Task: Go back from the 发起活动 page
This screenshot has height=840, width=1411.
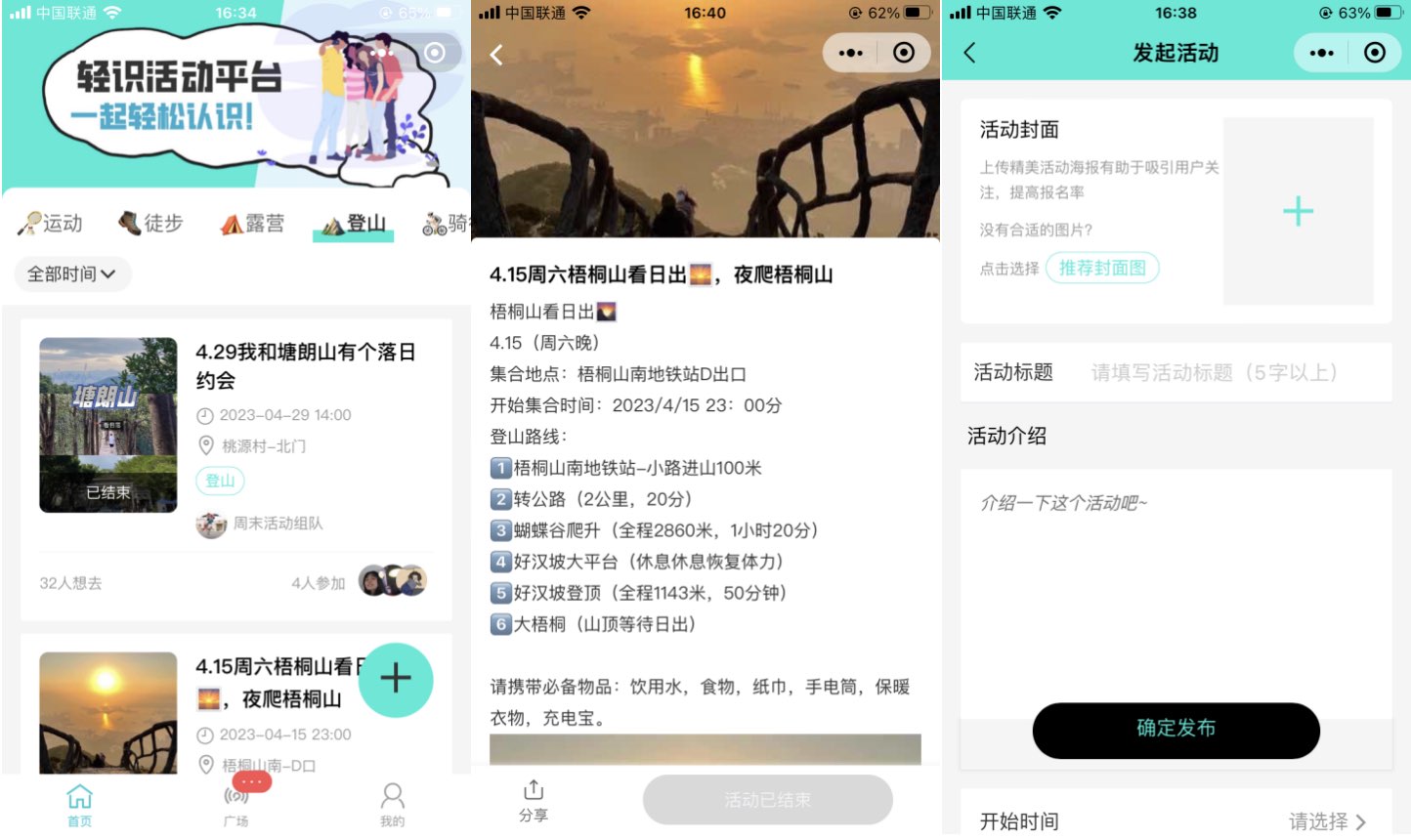Action: pos(970,53)
